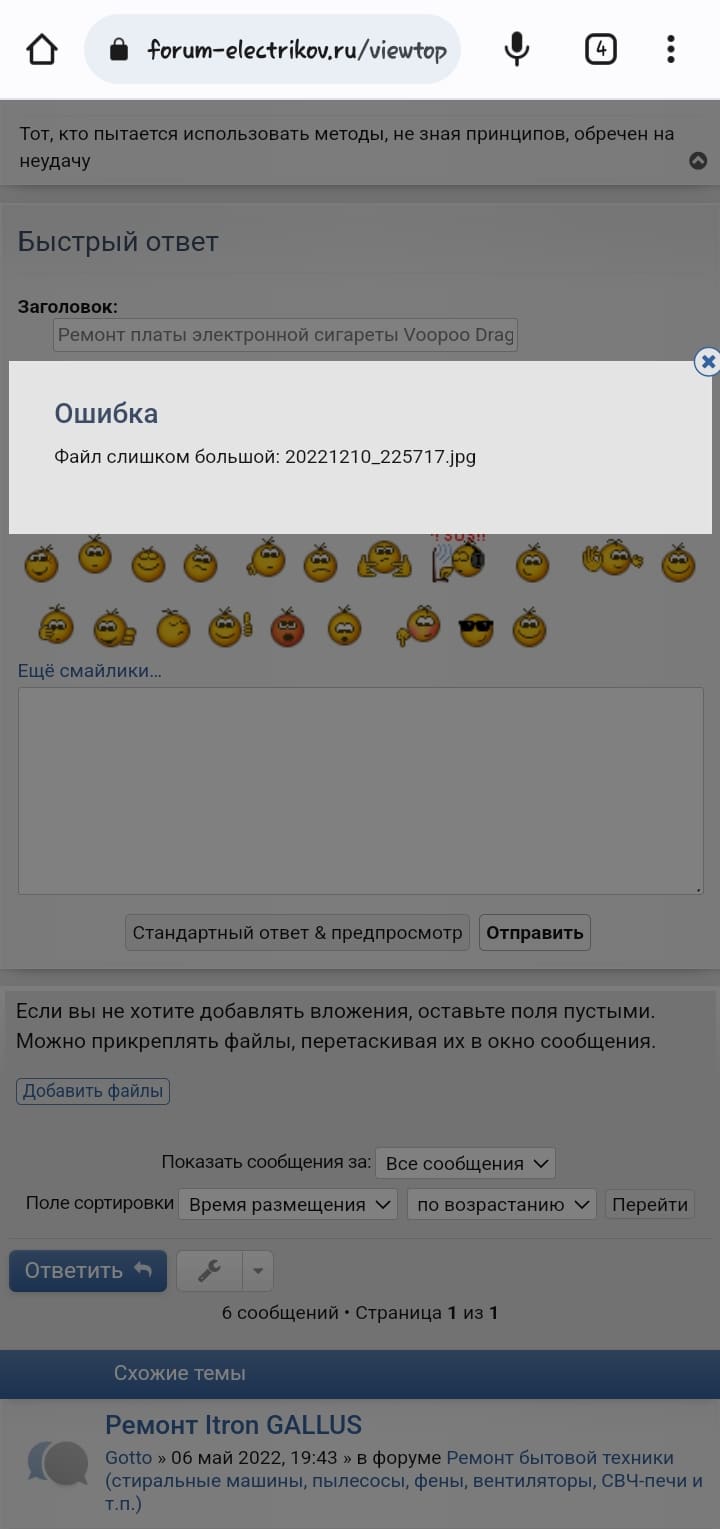The image size is (720, 1529).
Task: Open the Ремонт Itron GALLUS topic
Action: 233,1424
